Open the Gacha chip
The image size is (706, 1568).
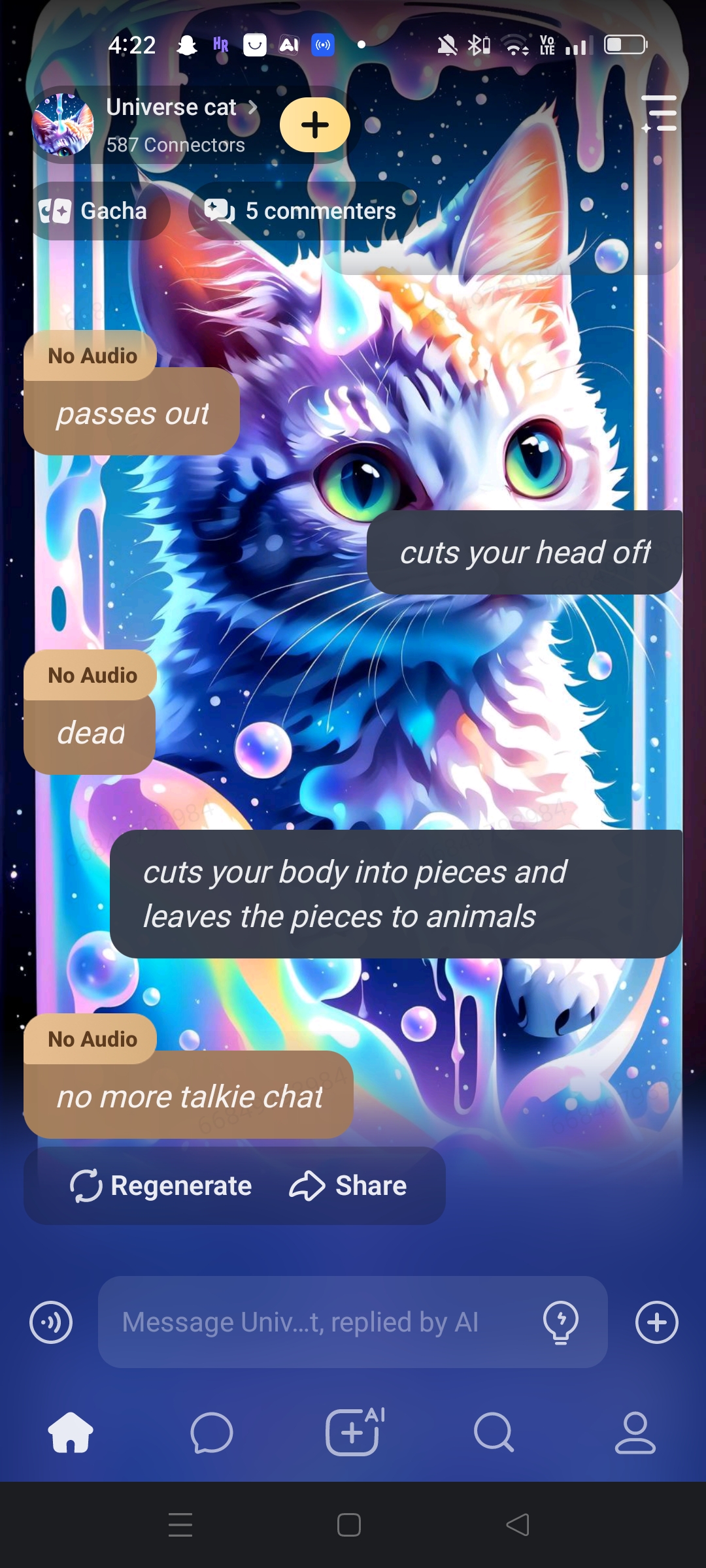pos(95,211)
